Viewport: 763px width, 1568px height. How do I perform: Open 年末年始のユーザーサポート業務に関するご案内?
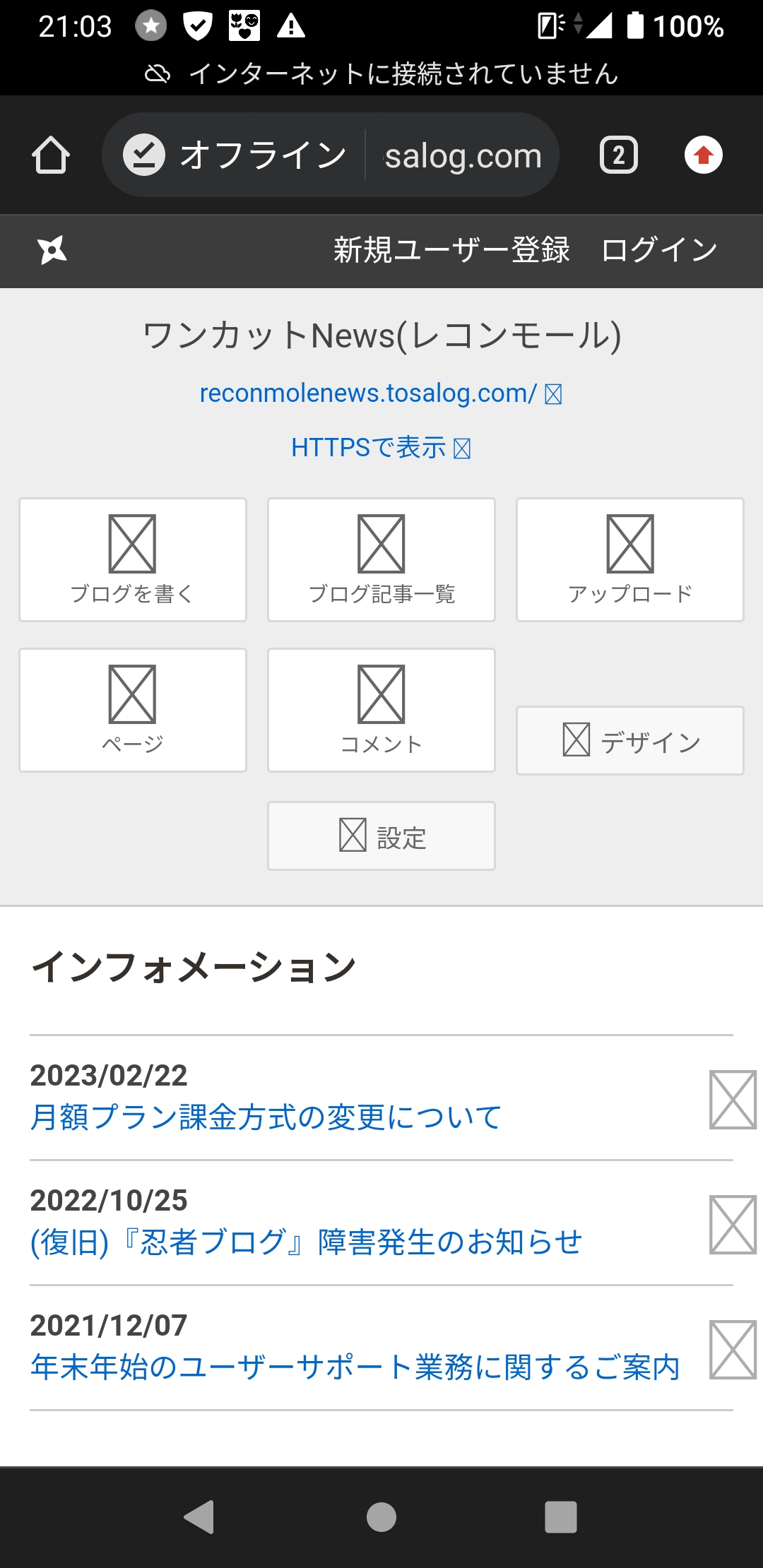tap(355, 1367)
